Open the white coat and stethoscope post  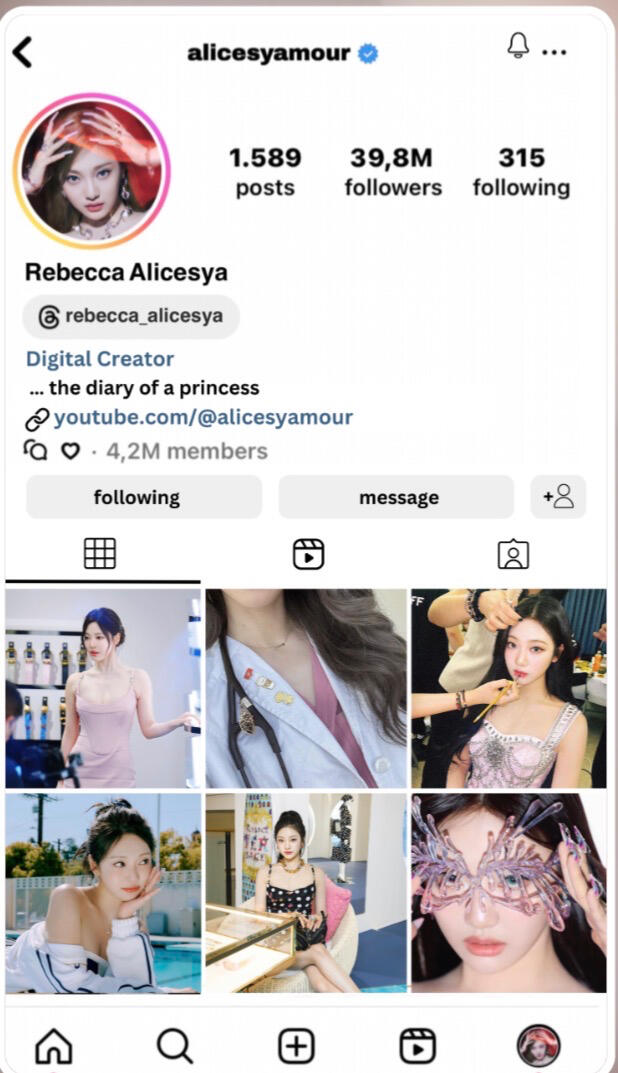[x=306, y=688]
